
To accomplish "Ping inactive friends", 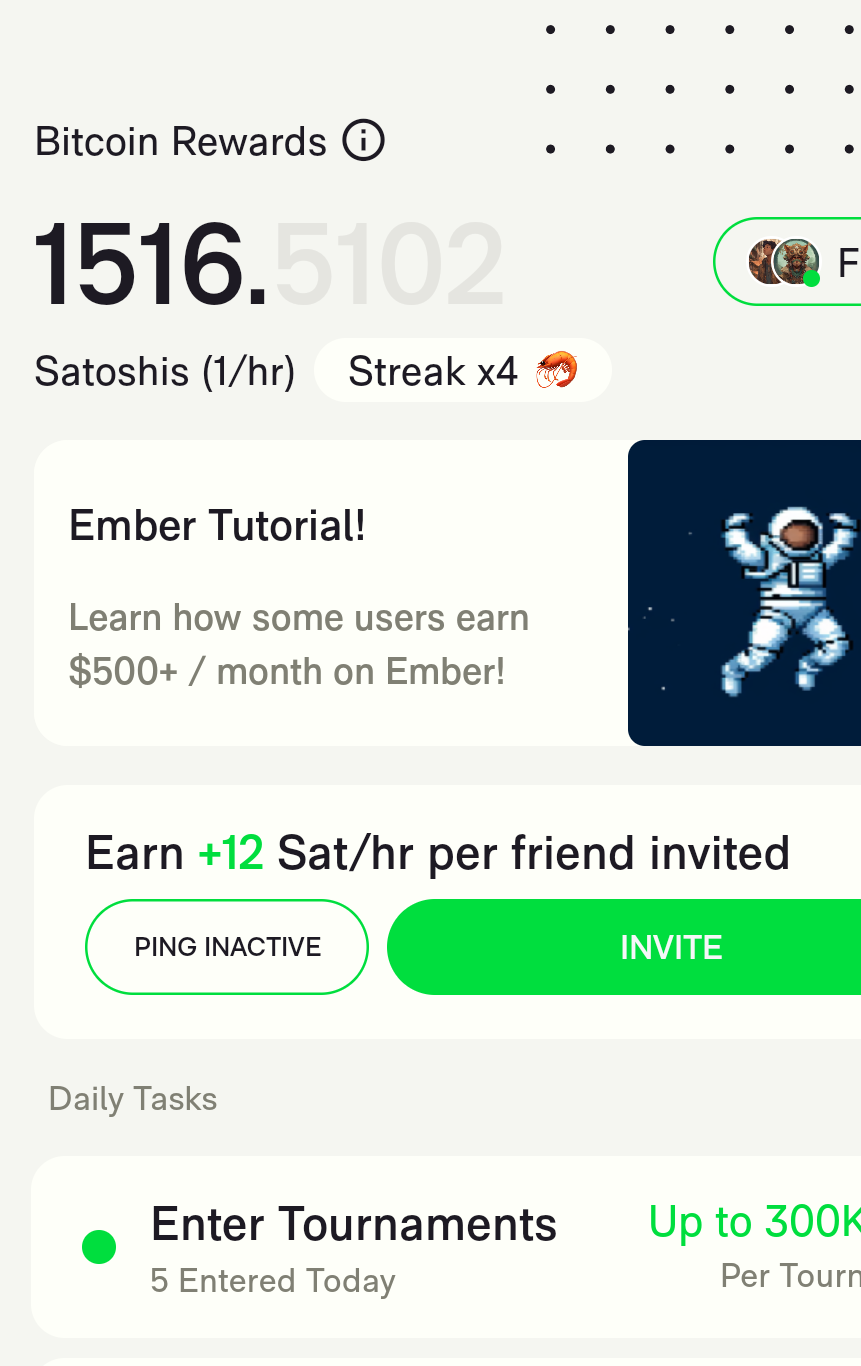I will tap(227, 947).
